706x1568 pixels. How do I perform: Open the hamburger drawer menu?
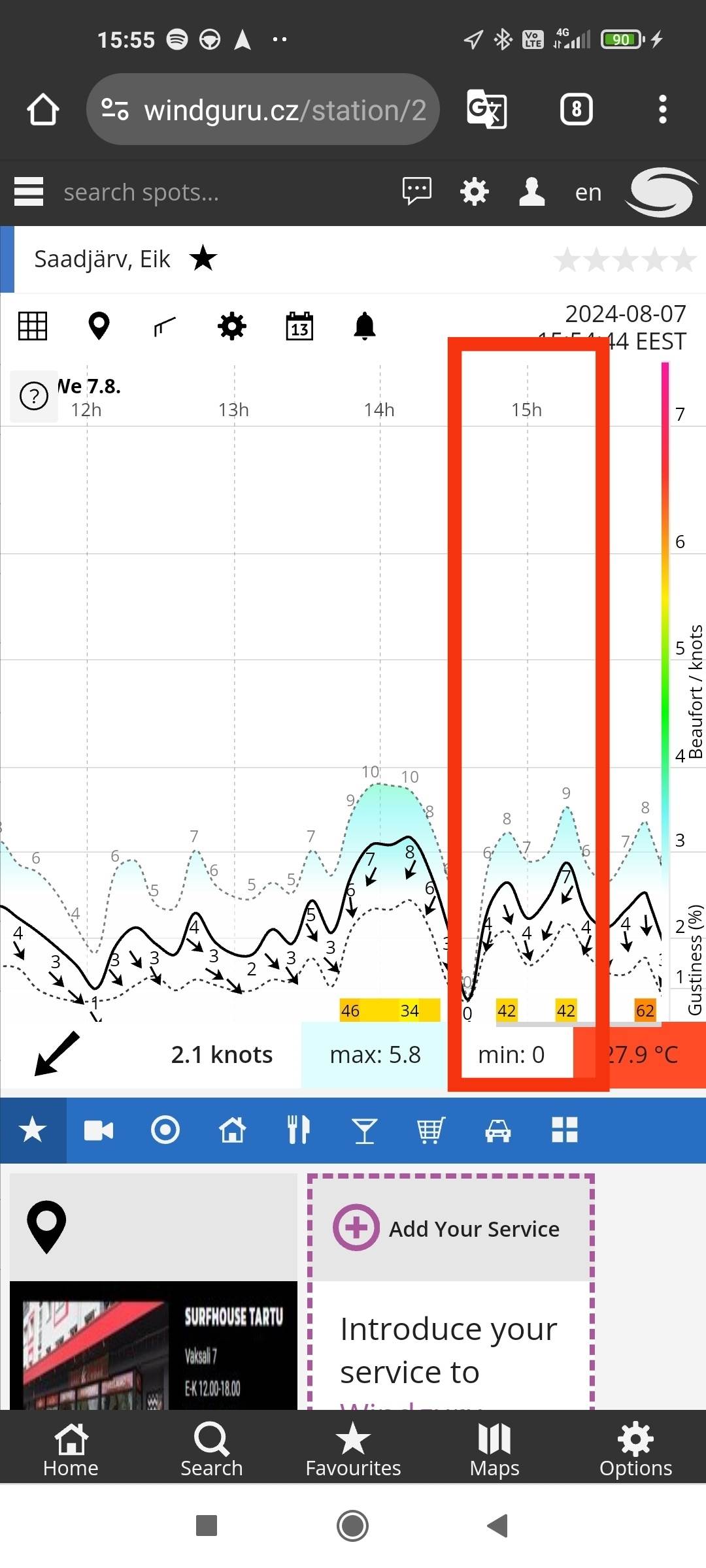[x=29, y=192]
